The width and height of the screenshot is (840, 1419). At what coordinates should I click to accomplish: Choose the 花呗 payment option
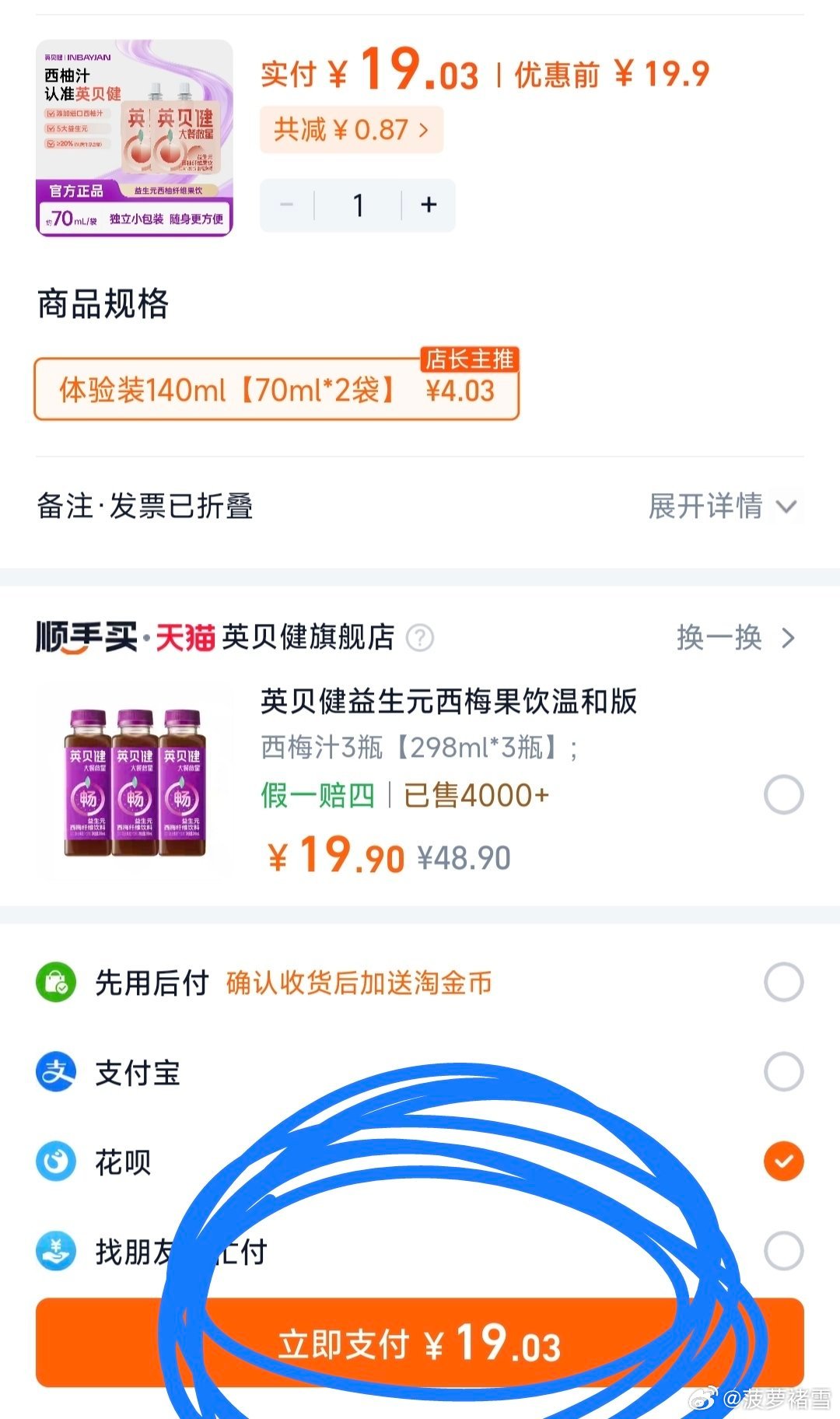pos(783,1161)
